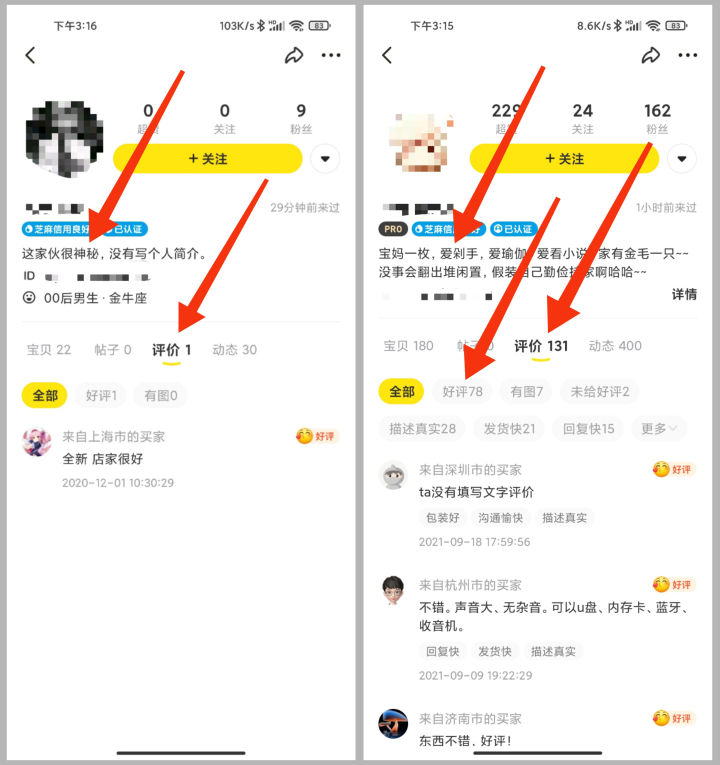This screenshot has height=765, width=720.
Task: Tap the back arrow on the right profile
Action: tap(388, 56)
